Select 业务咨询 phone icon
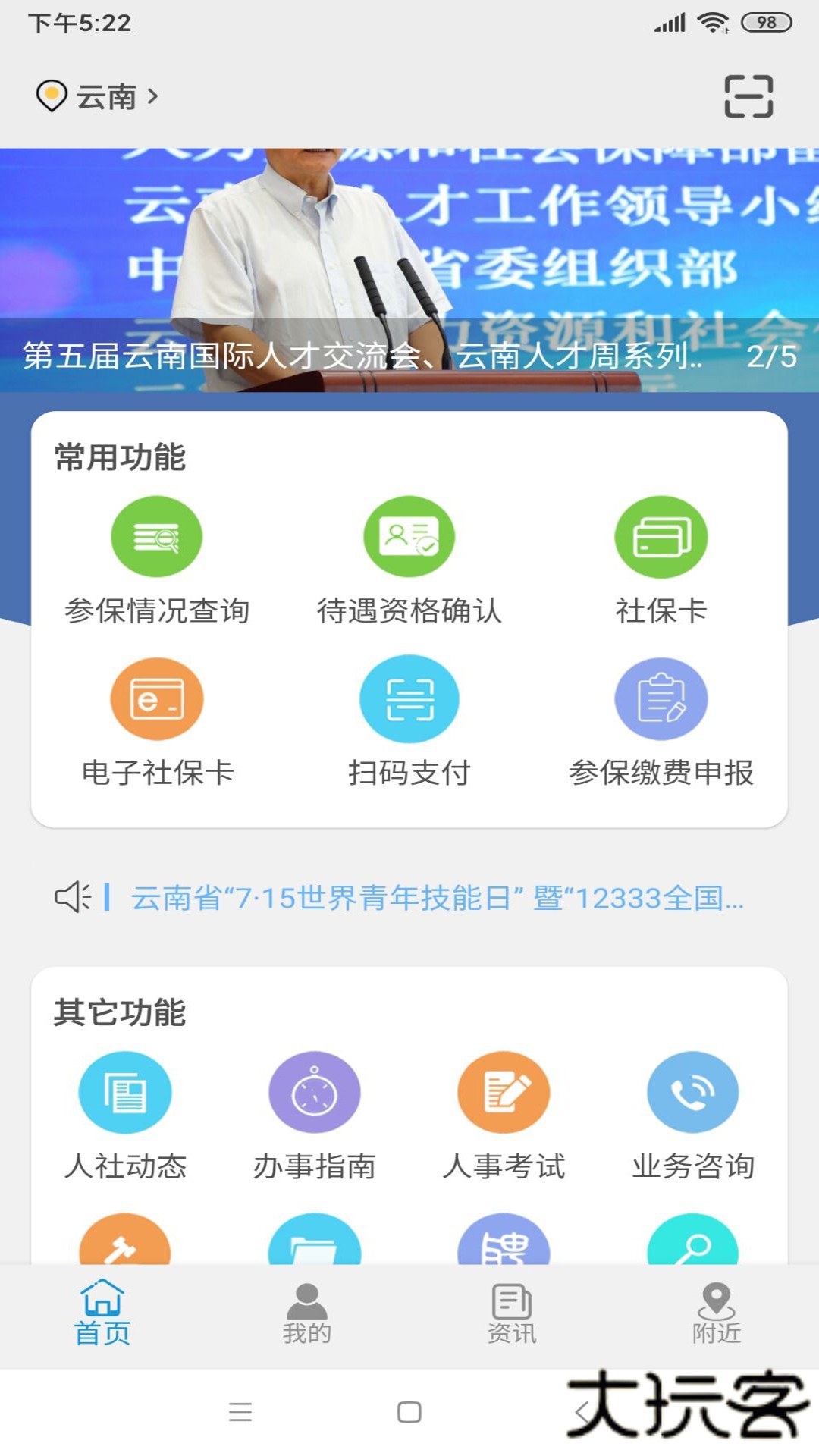Image resolution: width=819 pixels, height=1456 pixels. pos(692,1092)
